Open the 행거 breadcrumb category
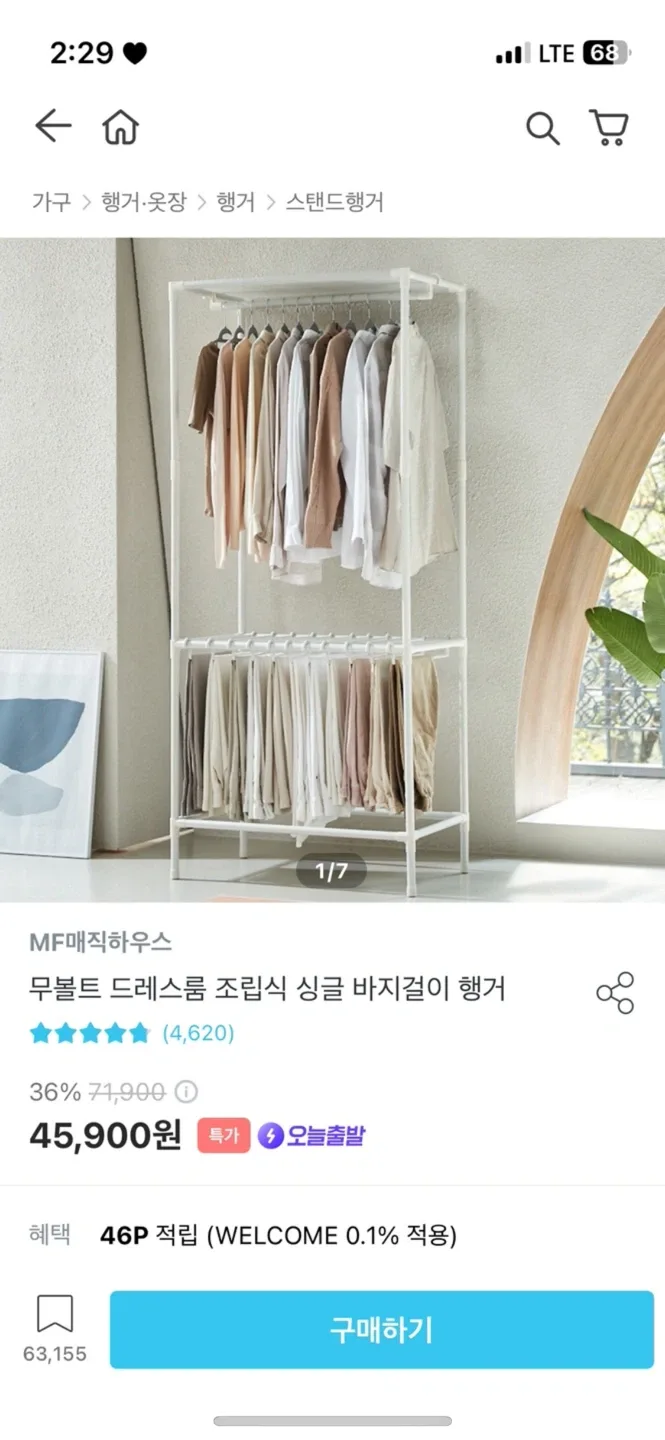665x1440 pixels. [236, 202]
